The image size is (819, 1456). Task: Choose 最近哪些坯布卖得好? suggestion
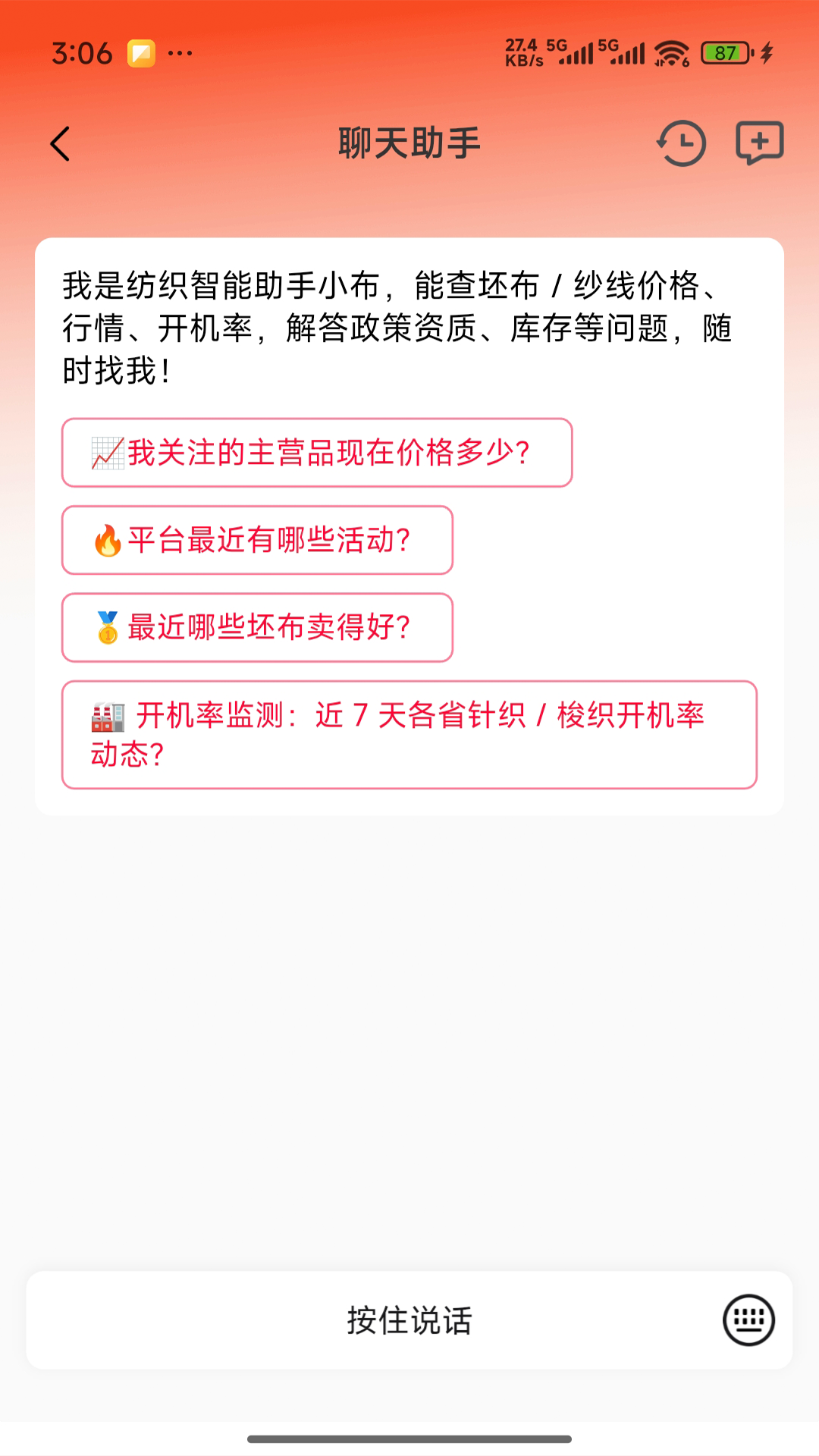[x=257, y=628]
